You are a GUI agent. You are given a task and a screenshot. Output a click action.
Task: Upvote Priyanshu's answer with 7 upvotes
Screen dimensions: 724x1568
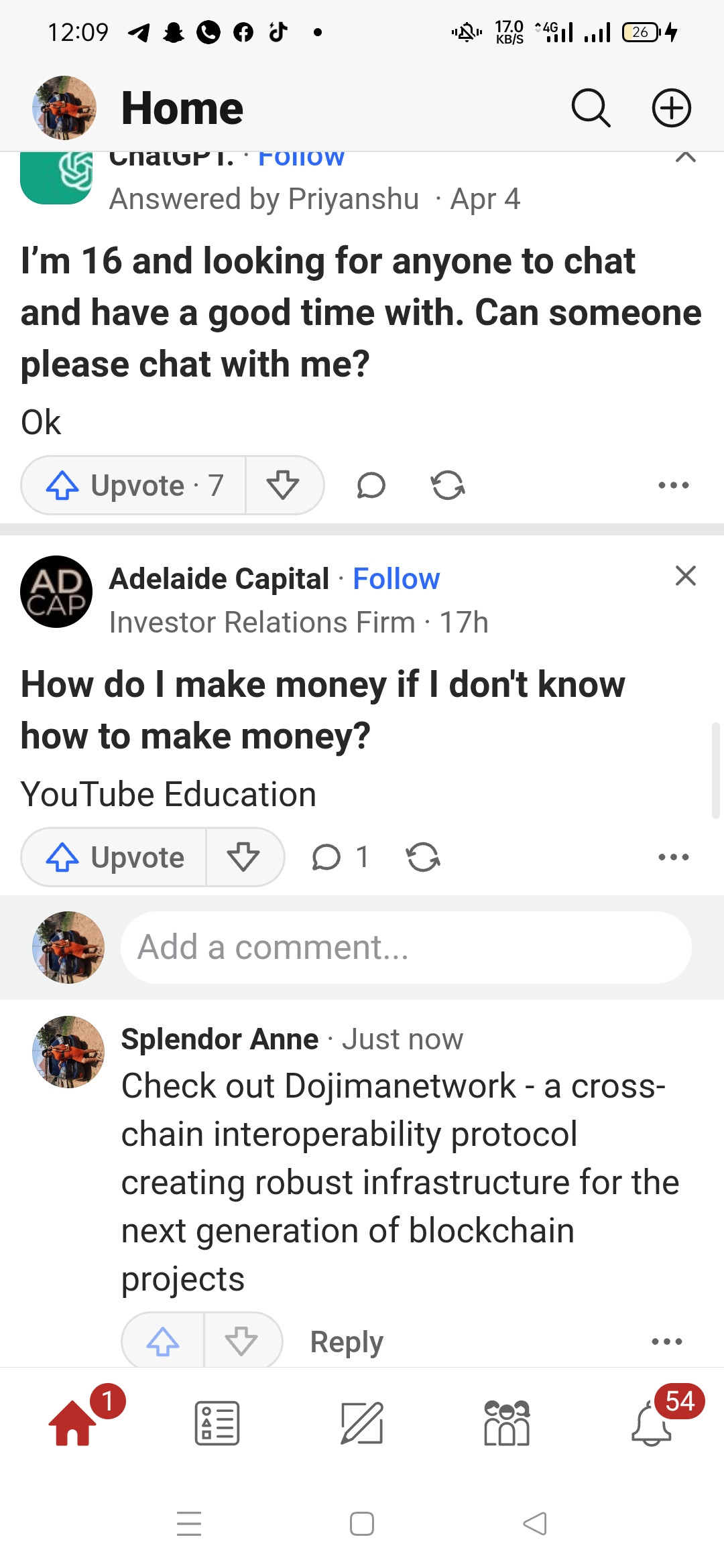[x=134, y=485]
